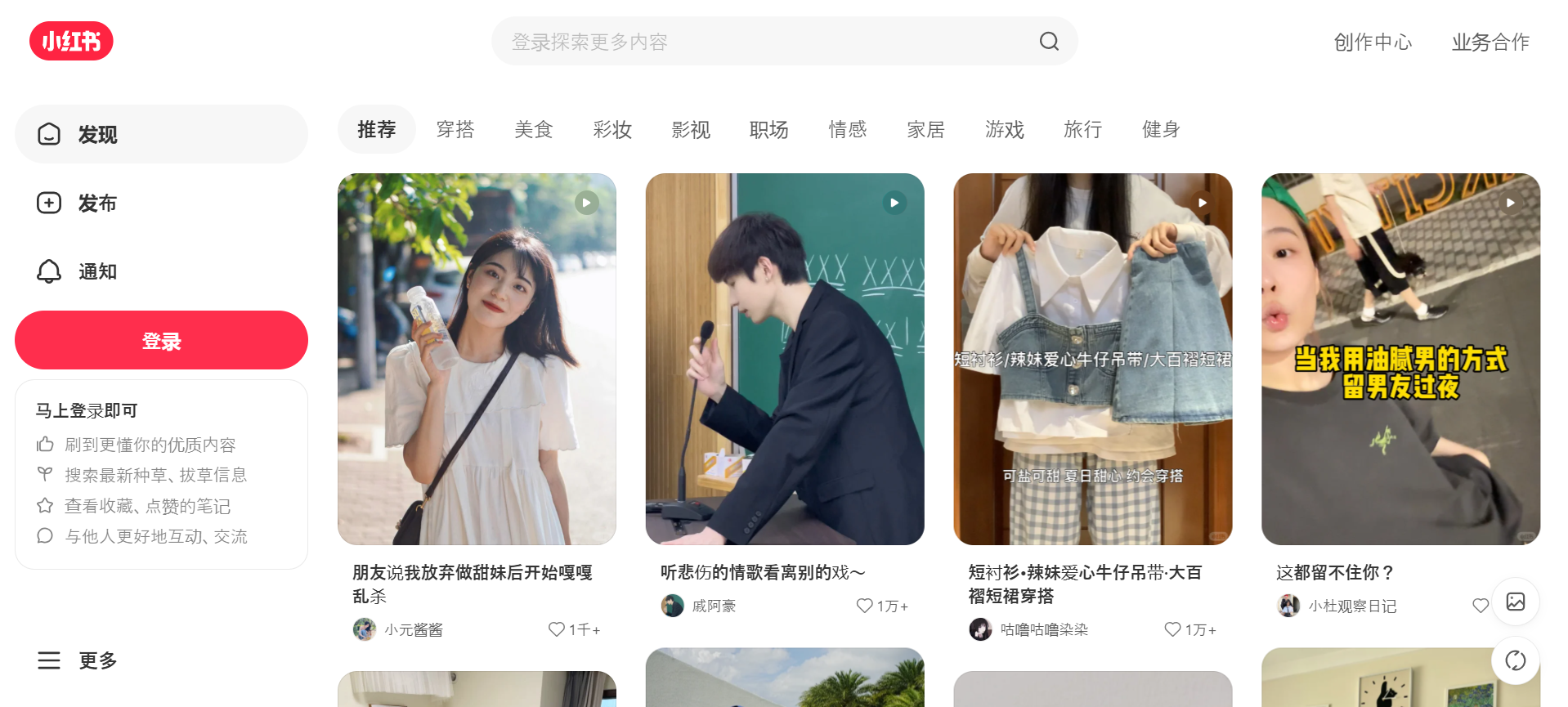Select the 彩妆 tab
The height and width of the screenshot is (707, 1568).
612,129
